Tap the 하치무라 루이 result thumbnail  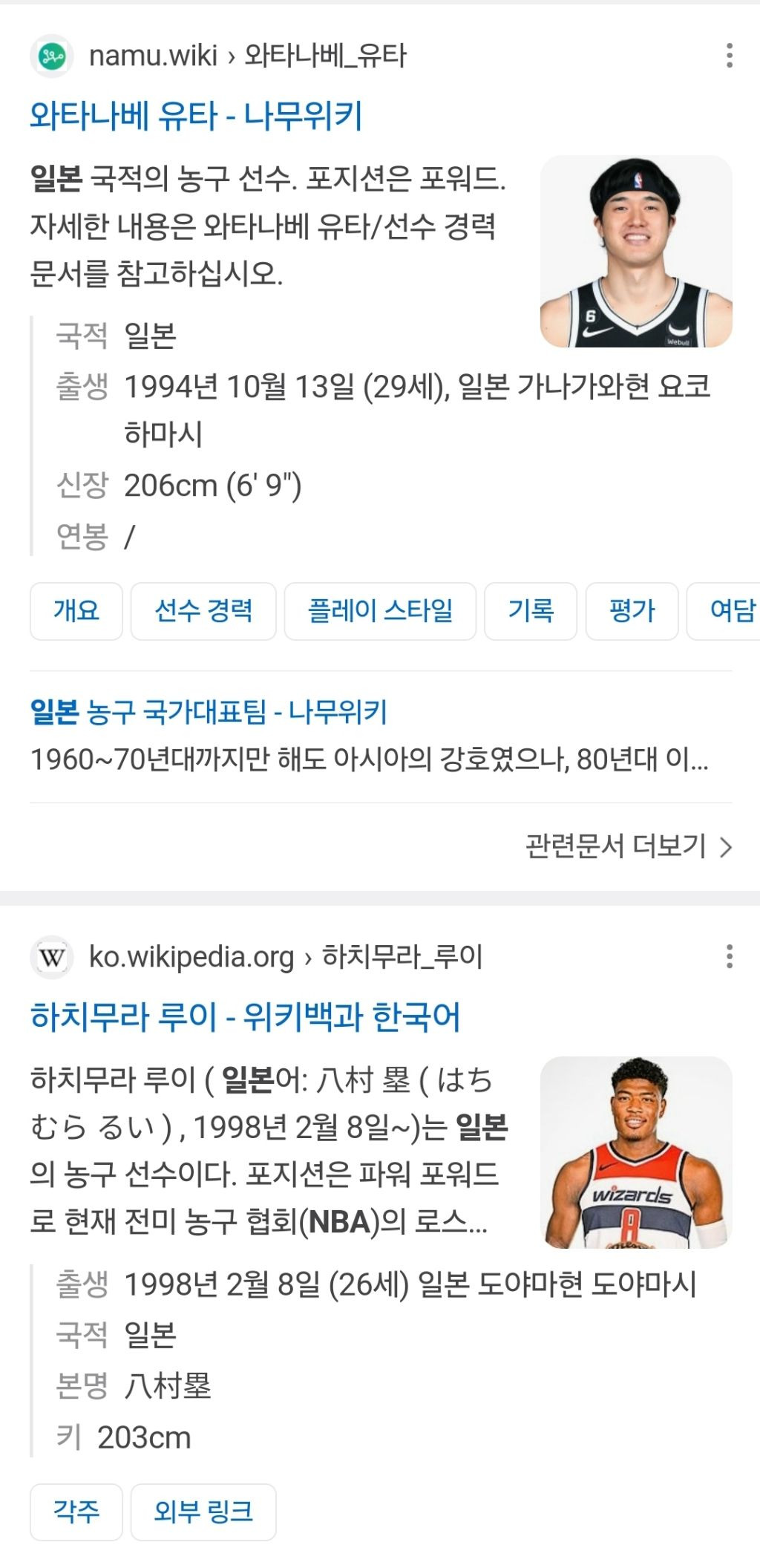pyautogui.click(x=636, y=1152)
